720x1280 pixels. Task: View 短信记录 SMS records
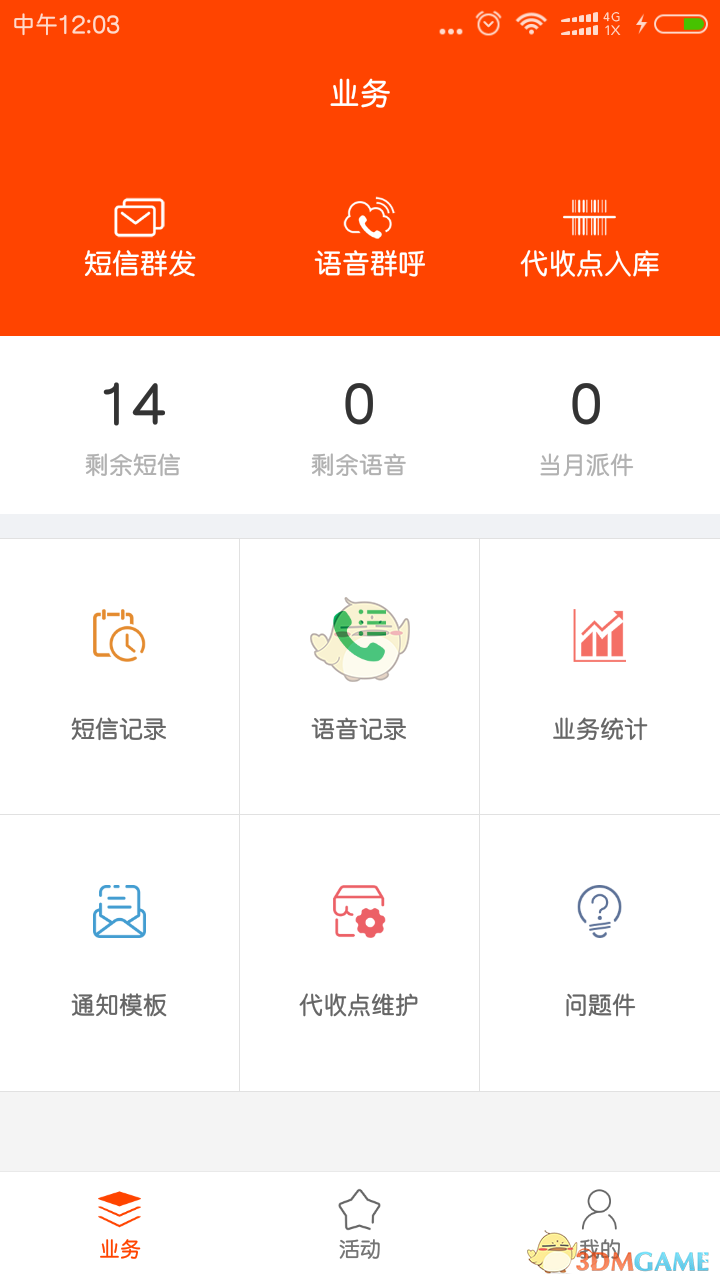(x=119, y=676)
